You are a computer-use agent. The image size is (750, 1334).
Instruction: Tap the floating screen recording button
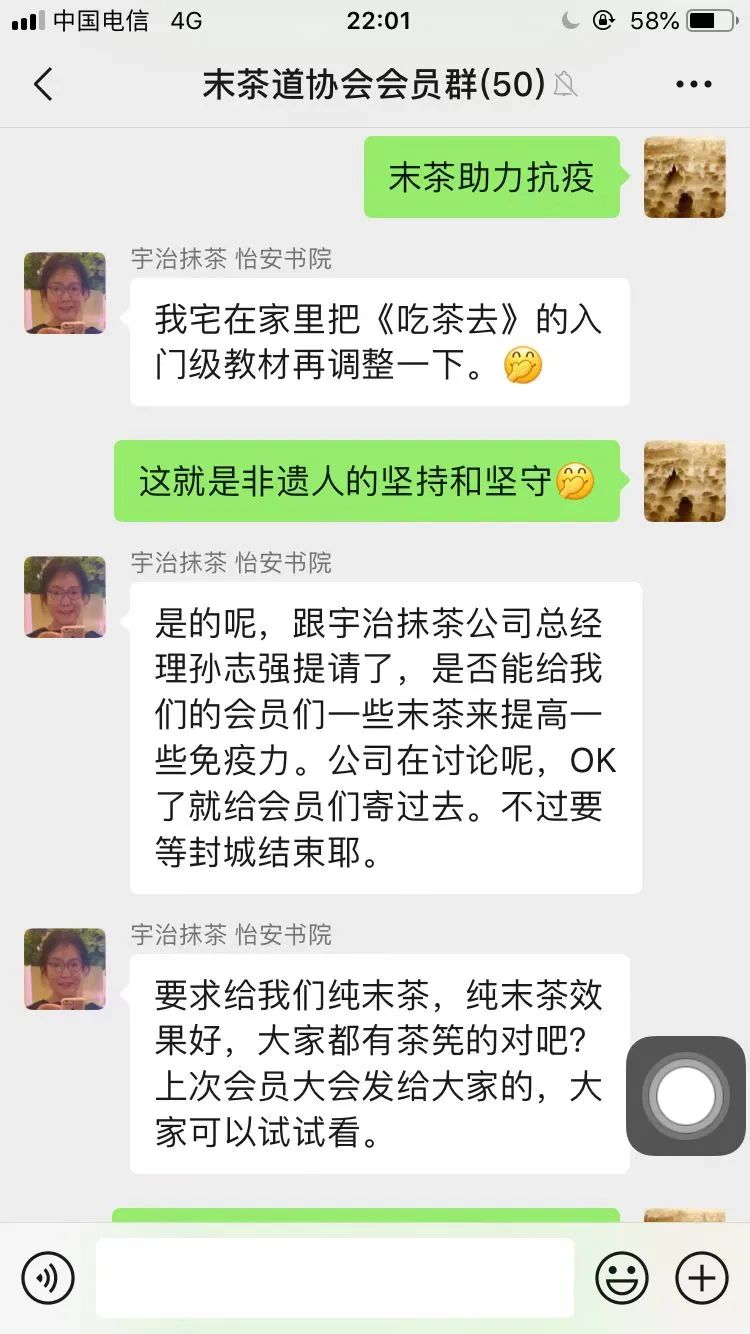coord(685,1096)
